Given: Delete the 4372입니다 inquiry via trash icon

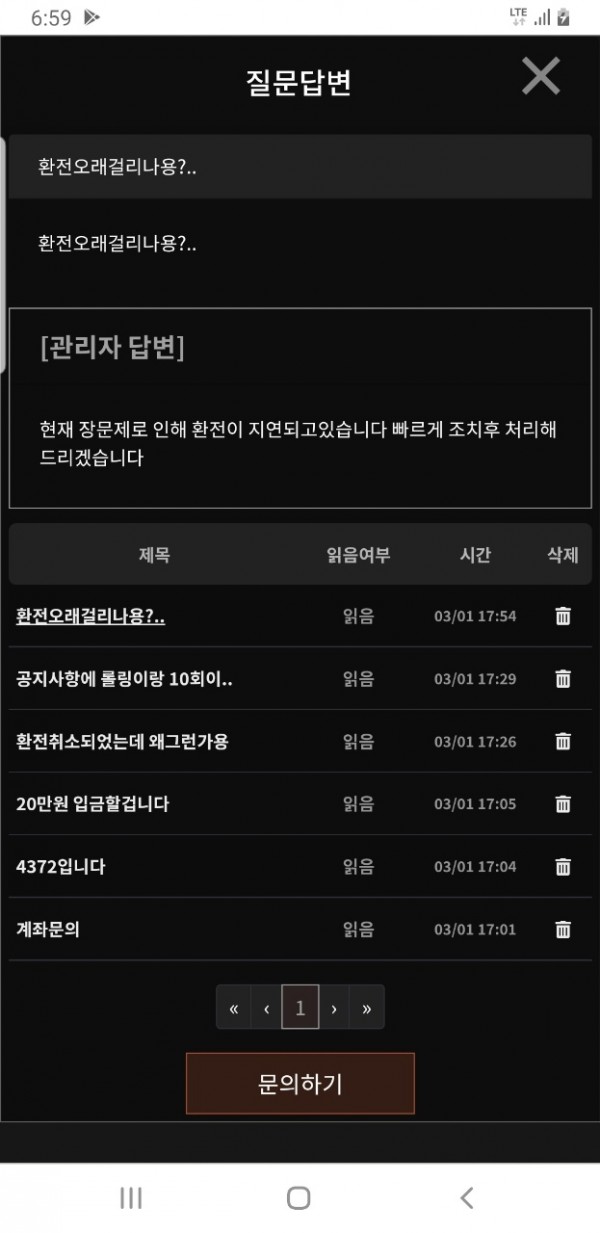Looking at the screenshot, I should coord(563,866).
